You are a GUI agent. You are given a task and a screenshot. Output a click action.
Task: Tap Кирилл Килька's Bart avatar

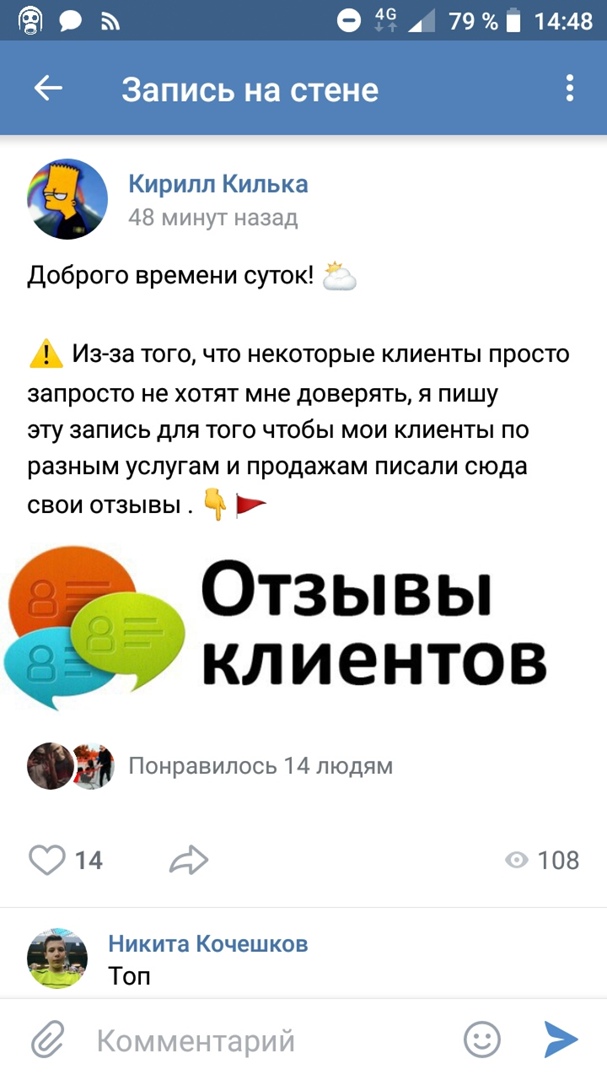point(67,199)
